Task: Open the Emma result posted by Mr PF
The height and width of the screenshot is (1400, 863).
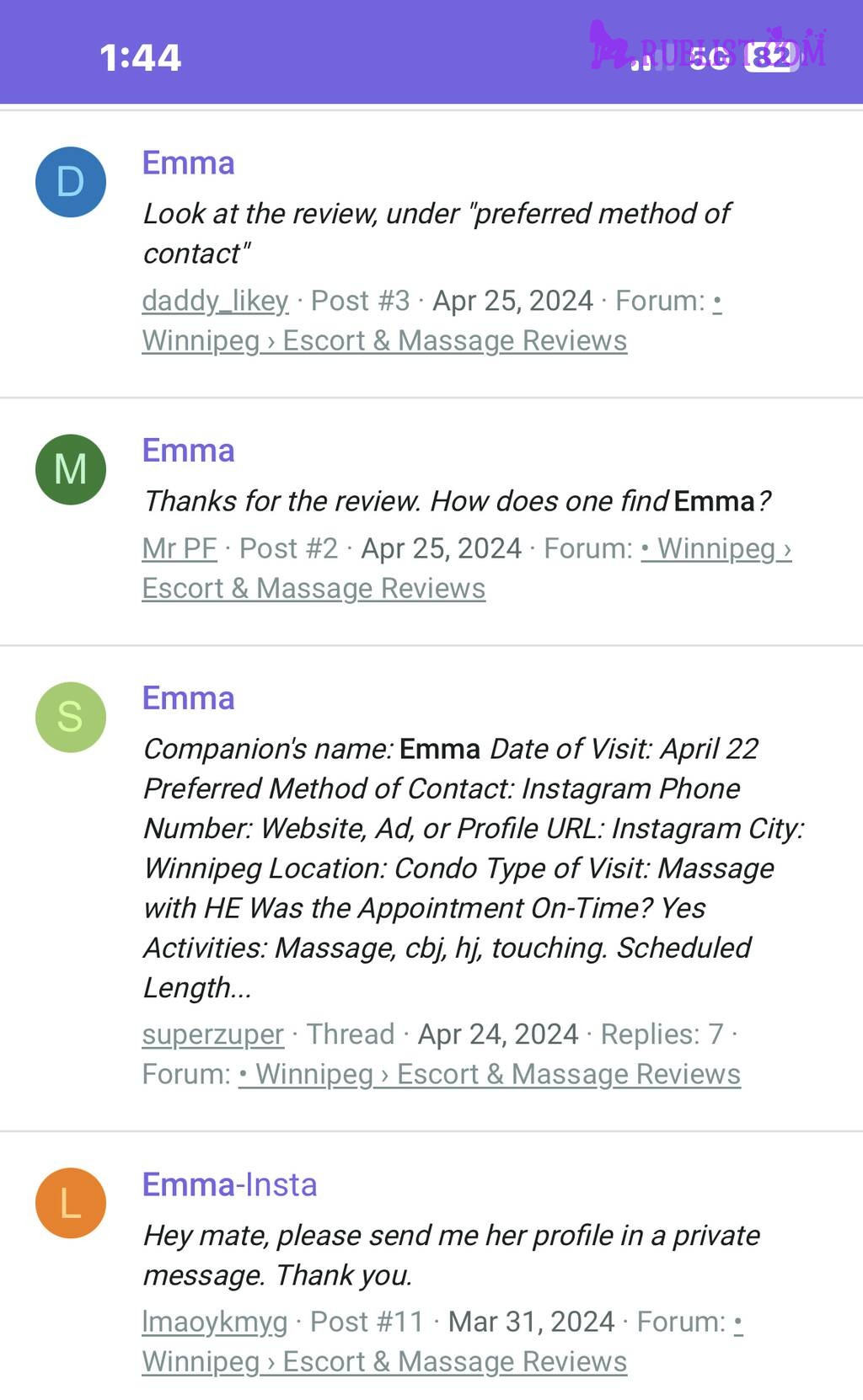Action: [188, 450]
